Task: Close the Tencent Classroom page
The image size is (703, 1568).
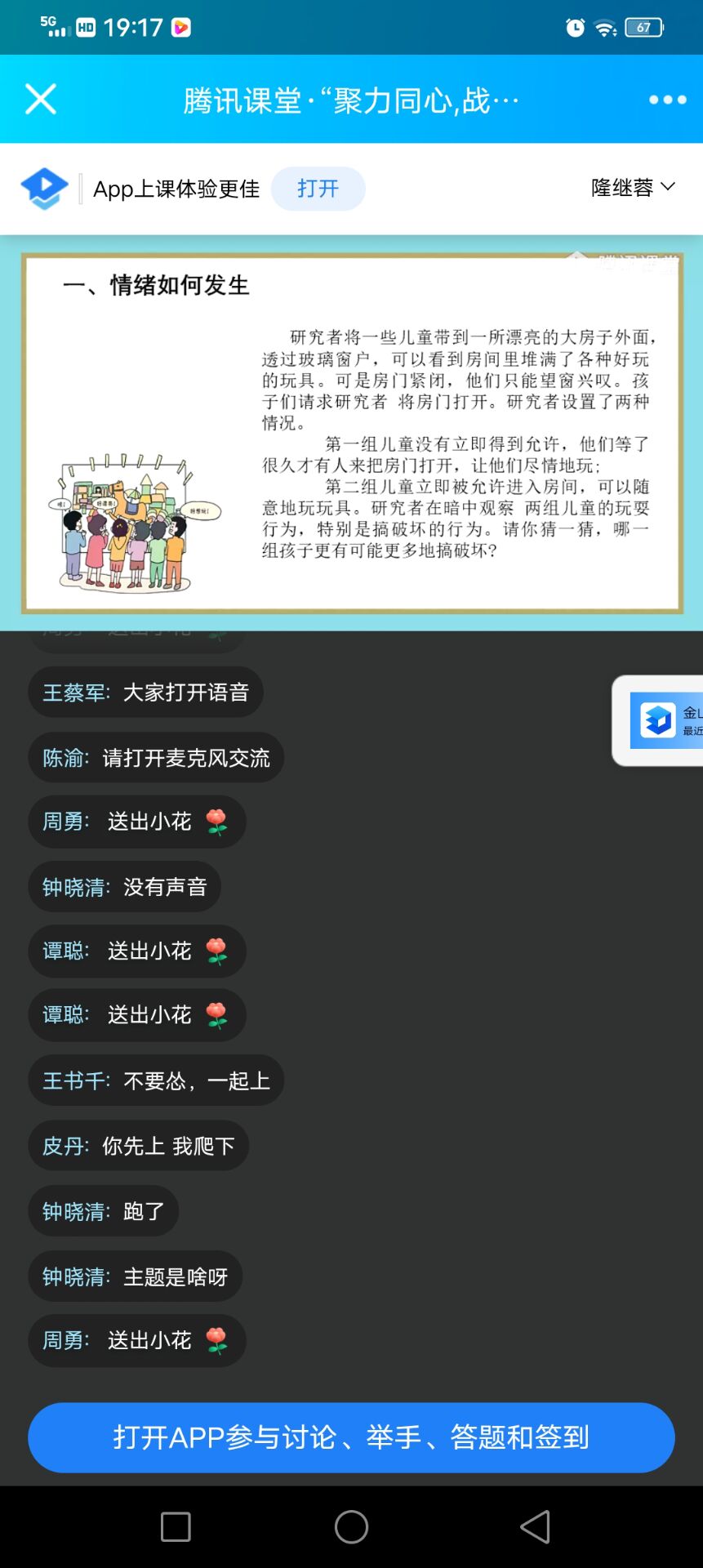Action: pos(40,100)
